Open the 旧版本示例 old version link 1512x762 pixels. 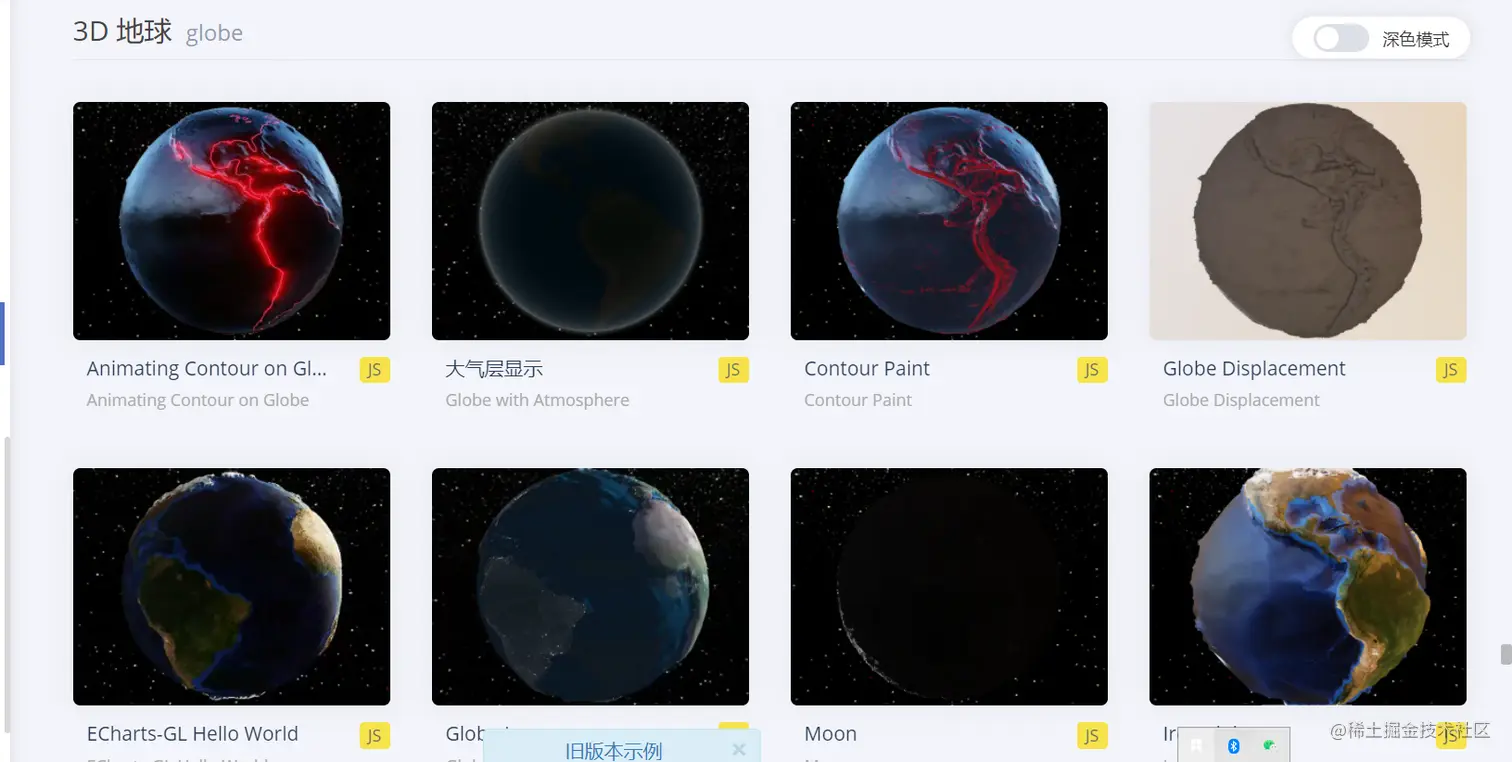pyautogui.click(x=613, y=751)
